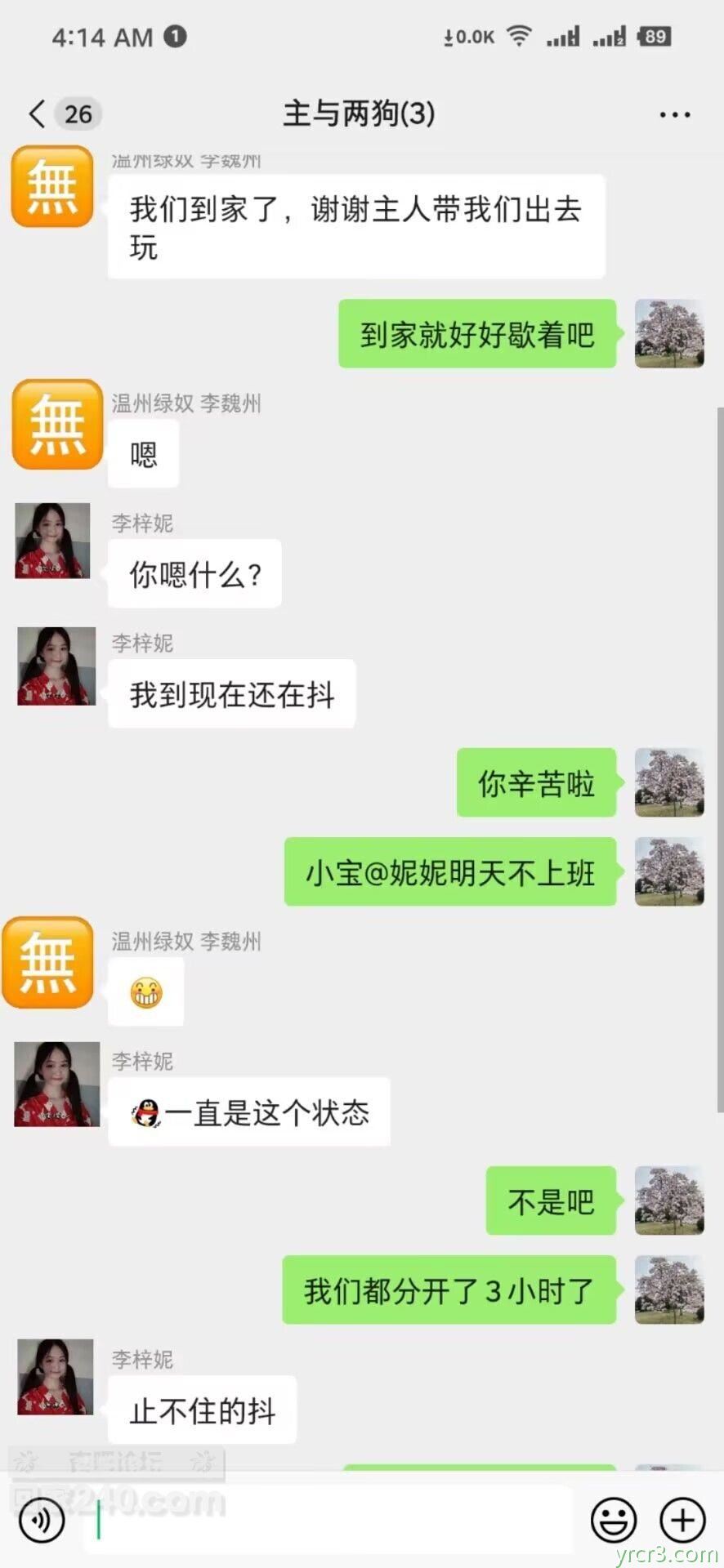Focus the message text field
Image resolution: width=724 pixels, height=1568 pixels.
(327, 1520)
